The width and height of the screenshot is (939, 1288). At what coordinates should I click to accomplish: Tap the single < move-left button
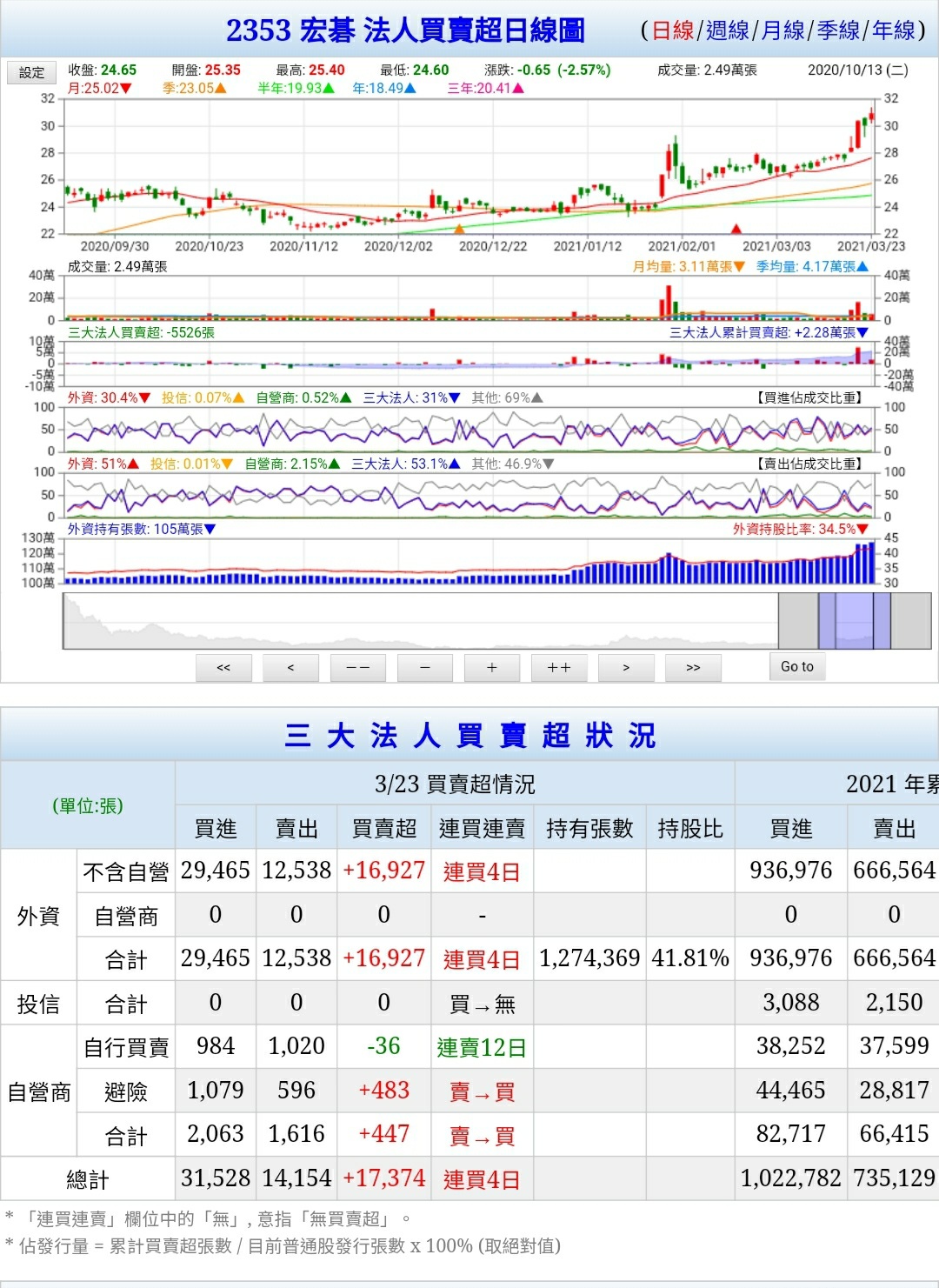point(290,668)
